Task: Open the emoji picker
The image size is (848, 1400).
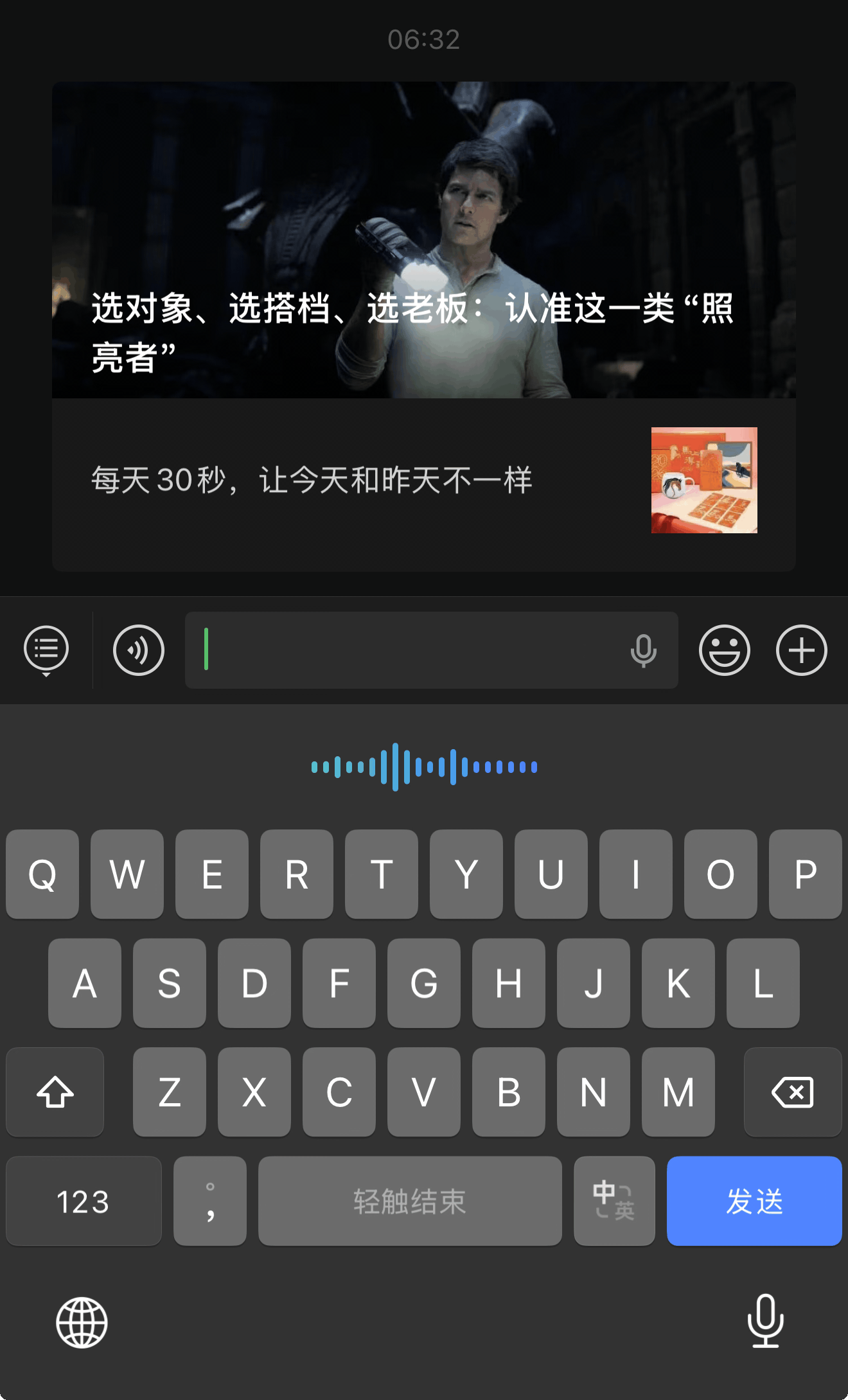Action: [724, 650]
